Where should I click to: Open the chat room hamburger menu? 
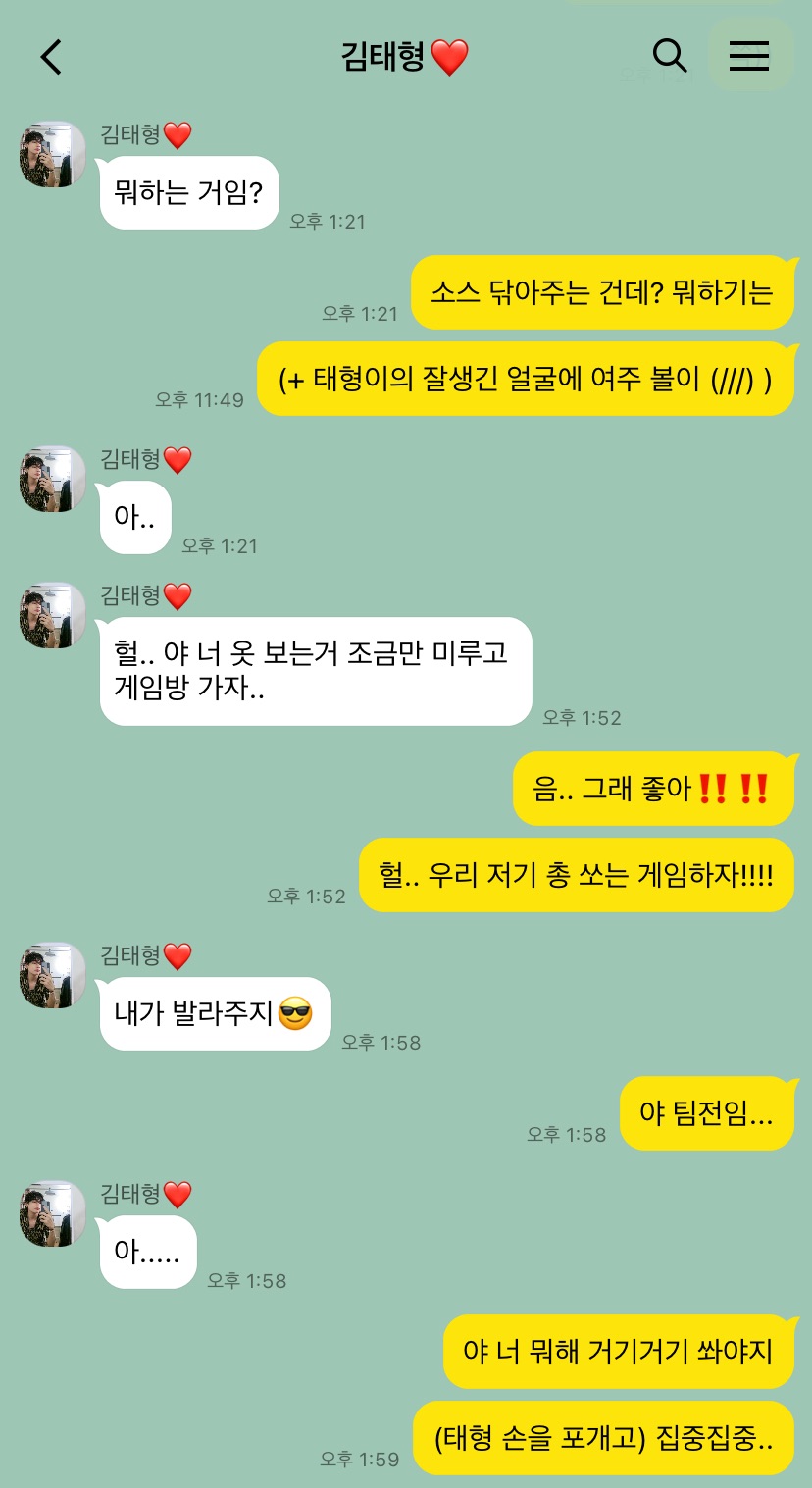tap(749, 57)
